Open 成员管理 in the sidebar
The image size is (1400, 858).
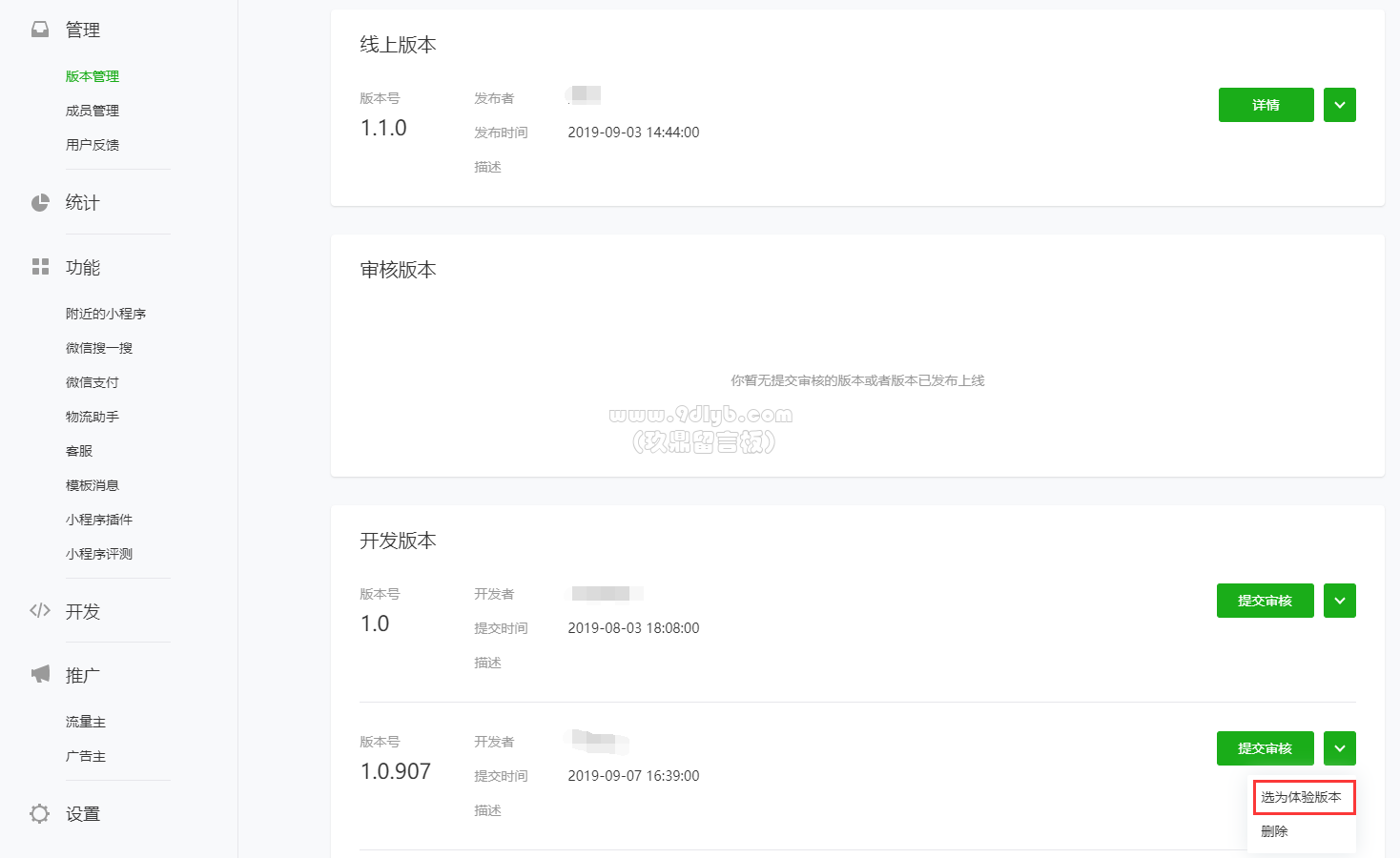pos(93,111)
